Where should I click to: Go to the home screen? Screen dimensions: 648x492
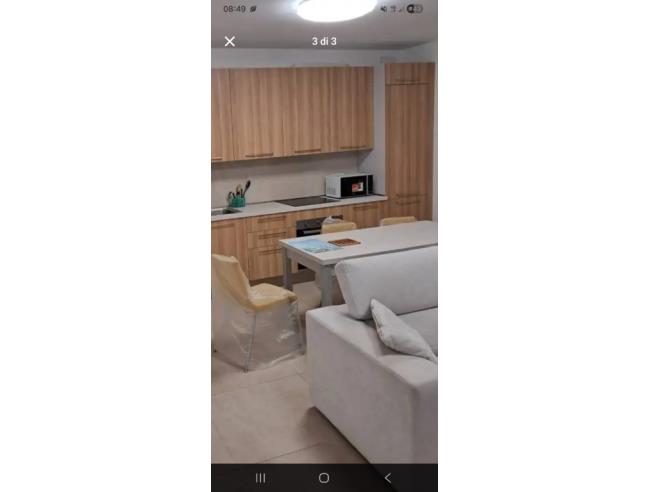click(324, 478)
